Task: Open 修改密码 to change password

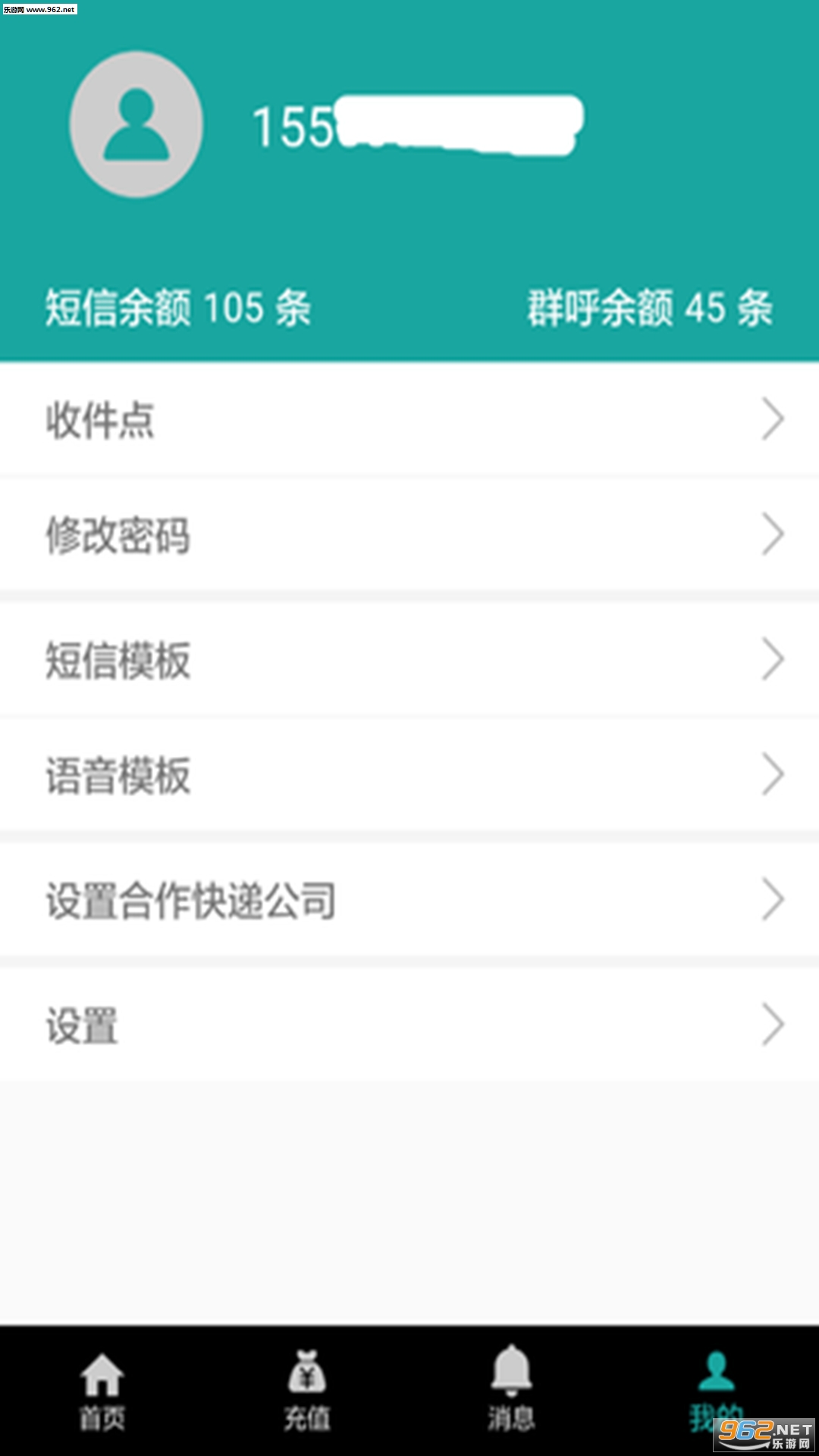Action: pos(409,535)
